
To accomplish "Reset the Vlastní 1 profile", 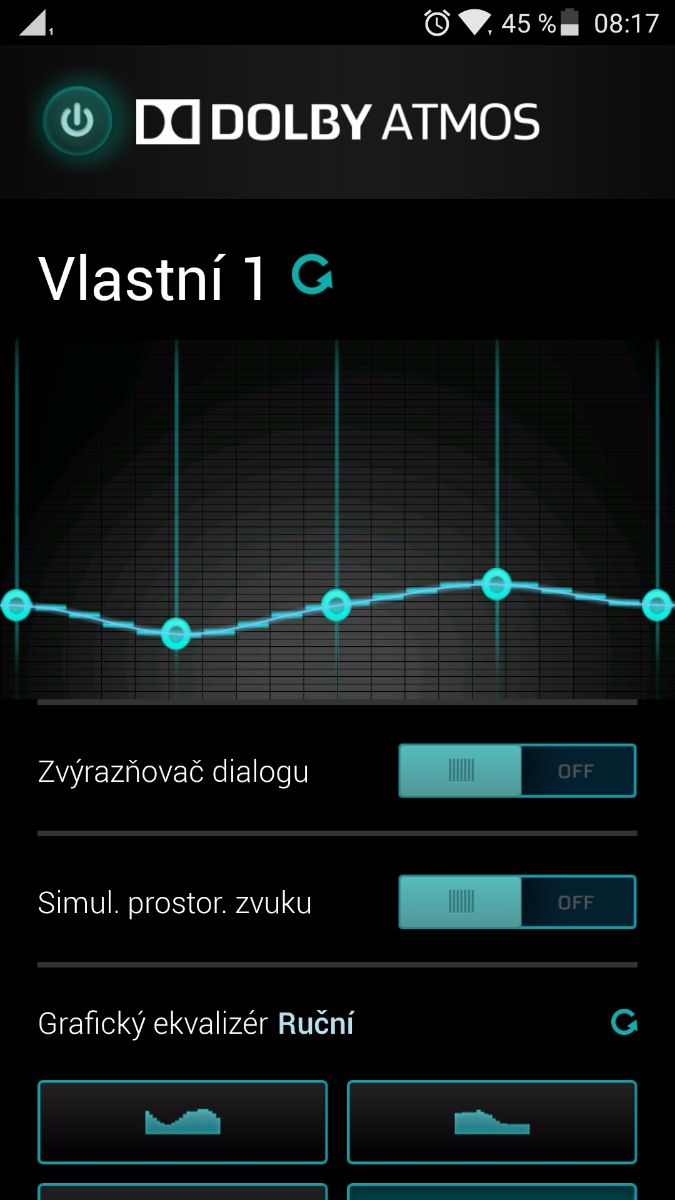I will [x=312, y=275].
